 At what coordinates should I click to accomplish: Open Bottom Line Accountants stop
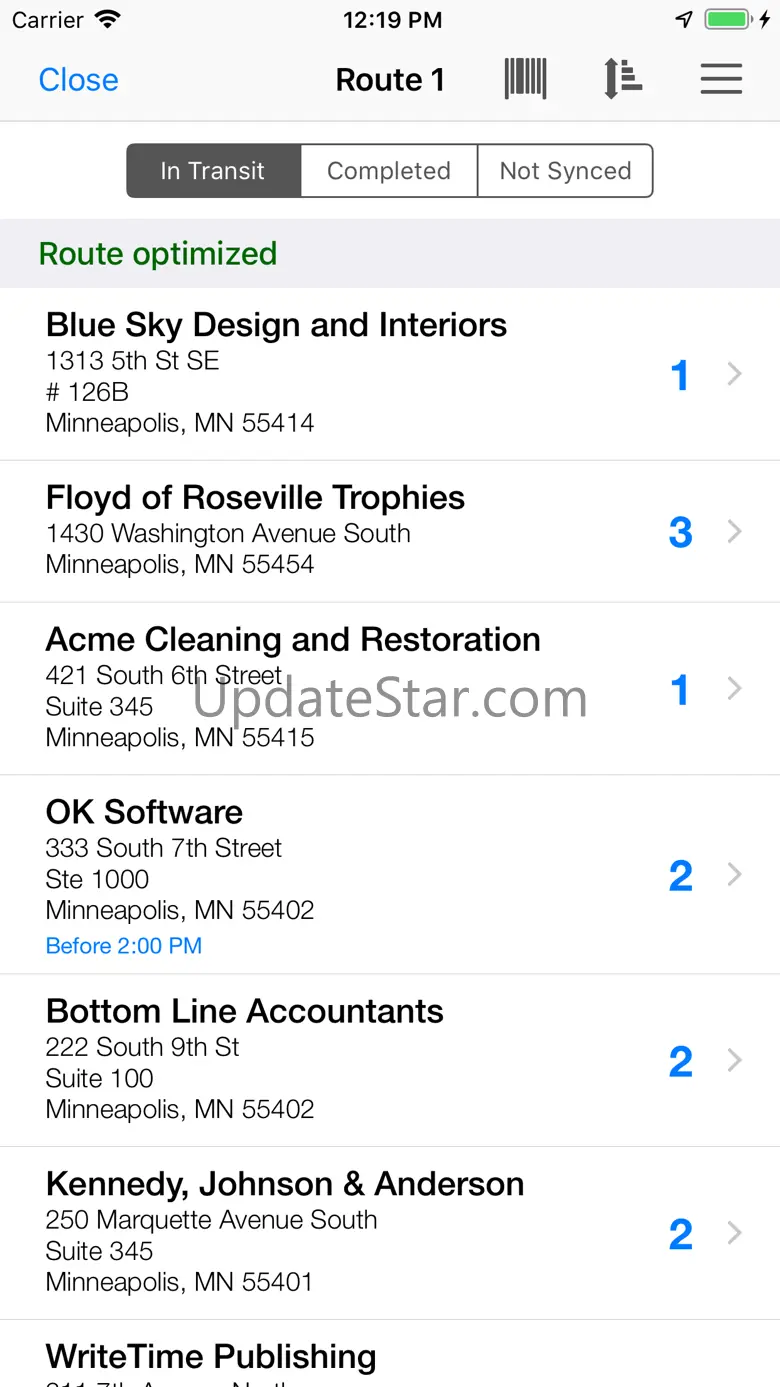pyautogui.click(x=390, y=1060)
